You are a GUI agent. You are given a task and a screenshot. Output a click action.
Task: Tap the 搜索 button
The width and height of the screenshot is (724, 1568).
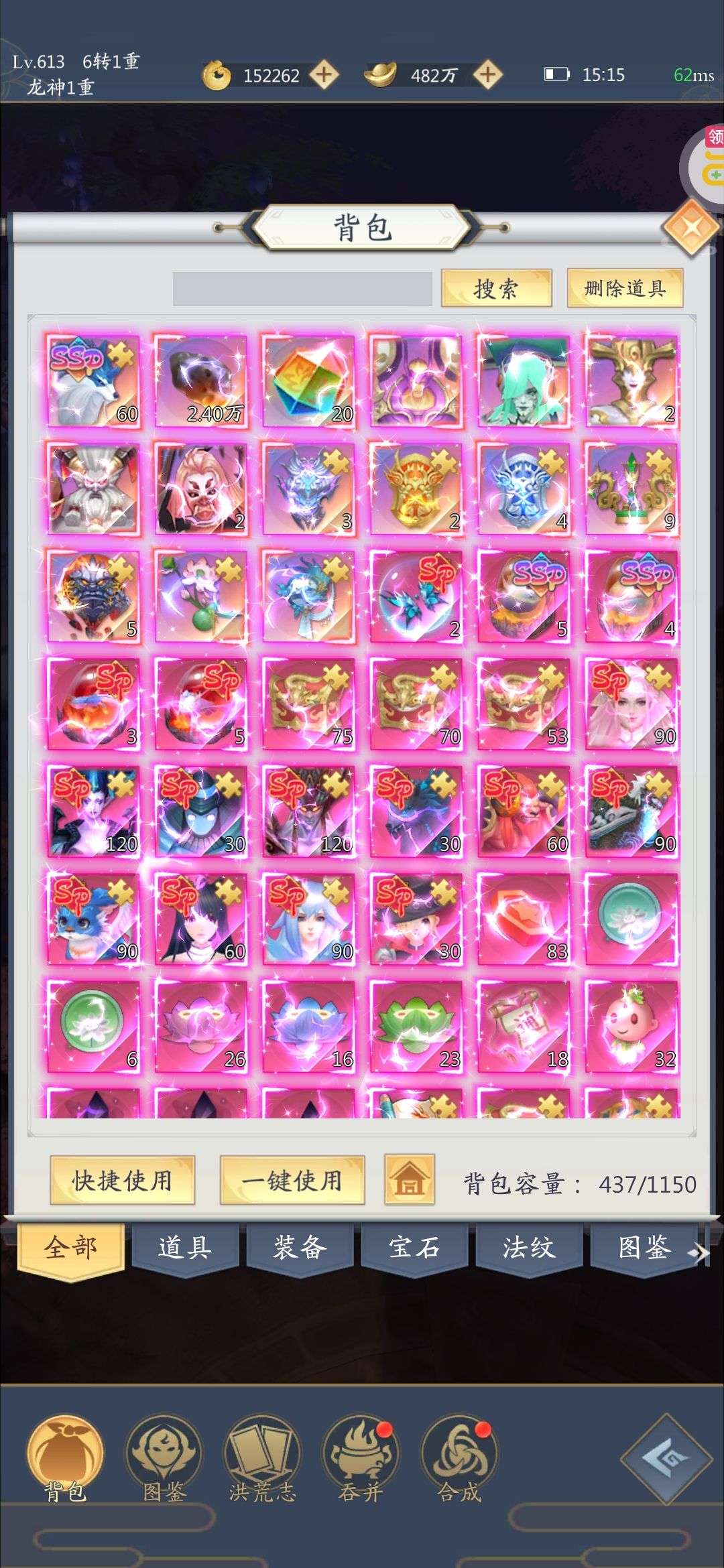(496, 288)
